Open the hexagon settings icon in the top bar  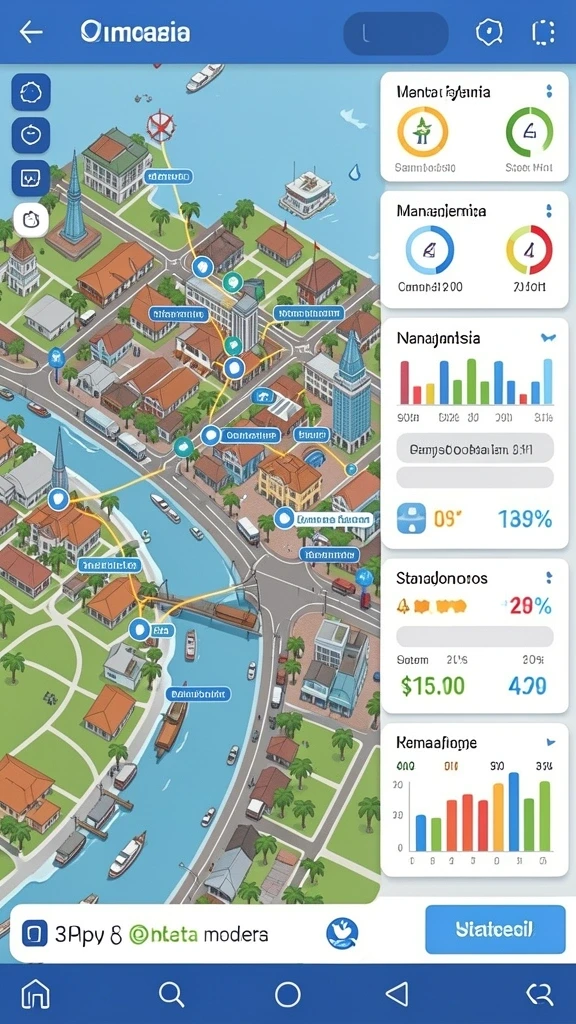click(489, 32)
